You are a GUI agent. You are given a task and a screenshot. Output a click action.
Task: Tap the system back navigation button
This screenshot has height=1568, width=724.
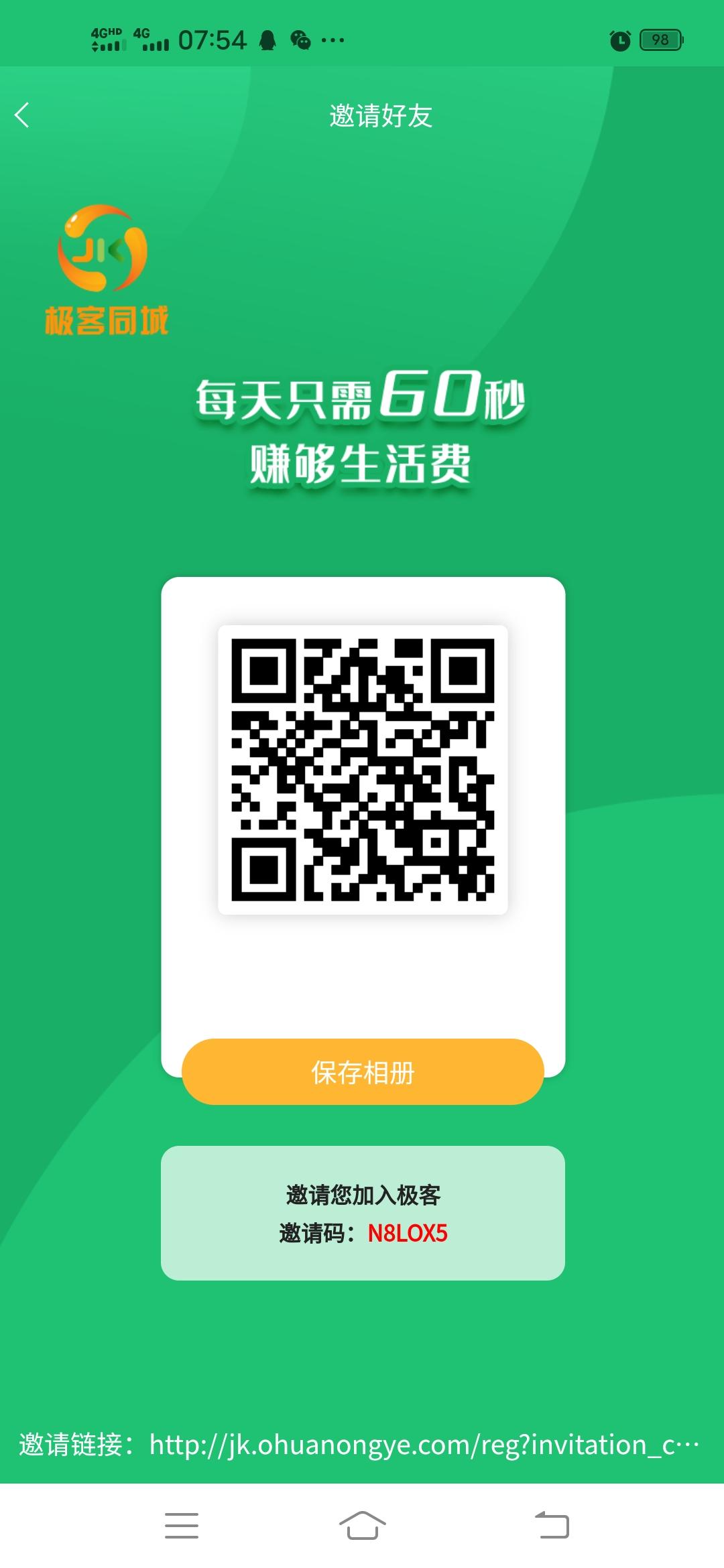(552, 1526)
